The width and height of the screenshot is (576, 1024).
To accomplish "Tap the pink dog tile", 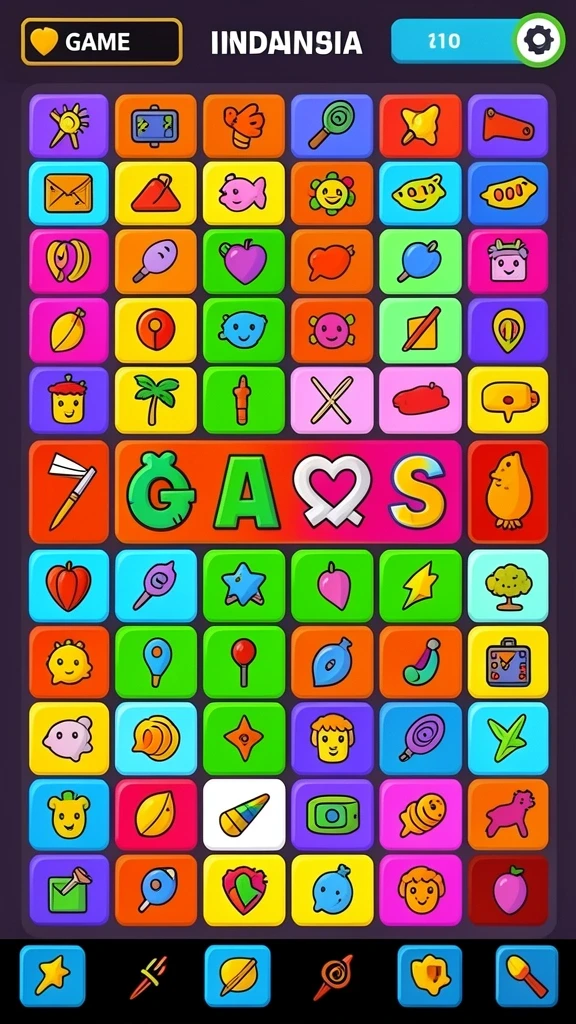I will point(508,814).
